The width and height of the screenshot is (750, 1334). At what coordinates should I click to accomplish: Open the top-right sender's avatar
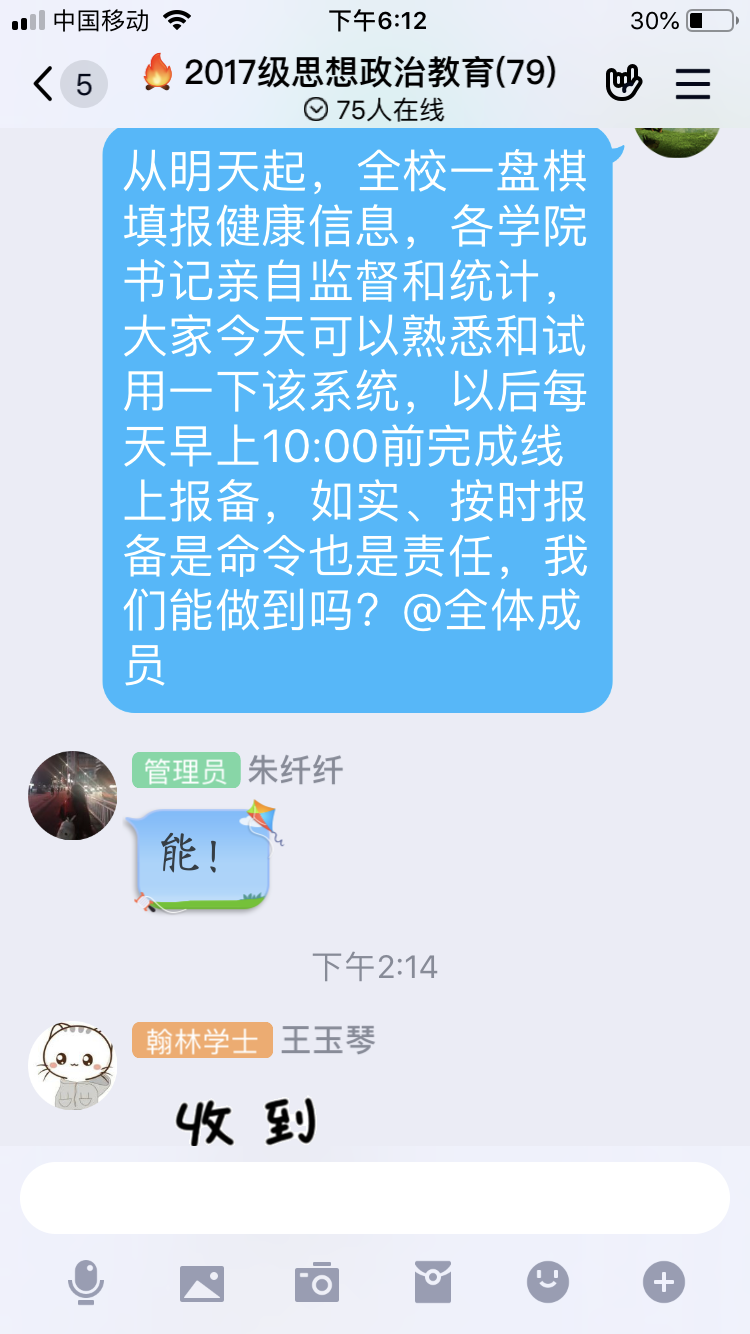pos(678,140)
